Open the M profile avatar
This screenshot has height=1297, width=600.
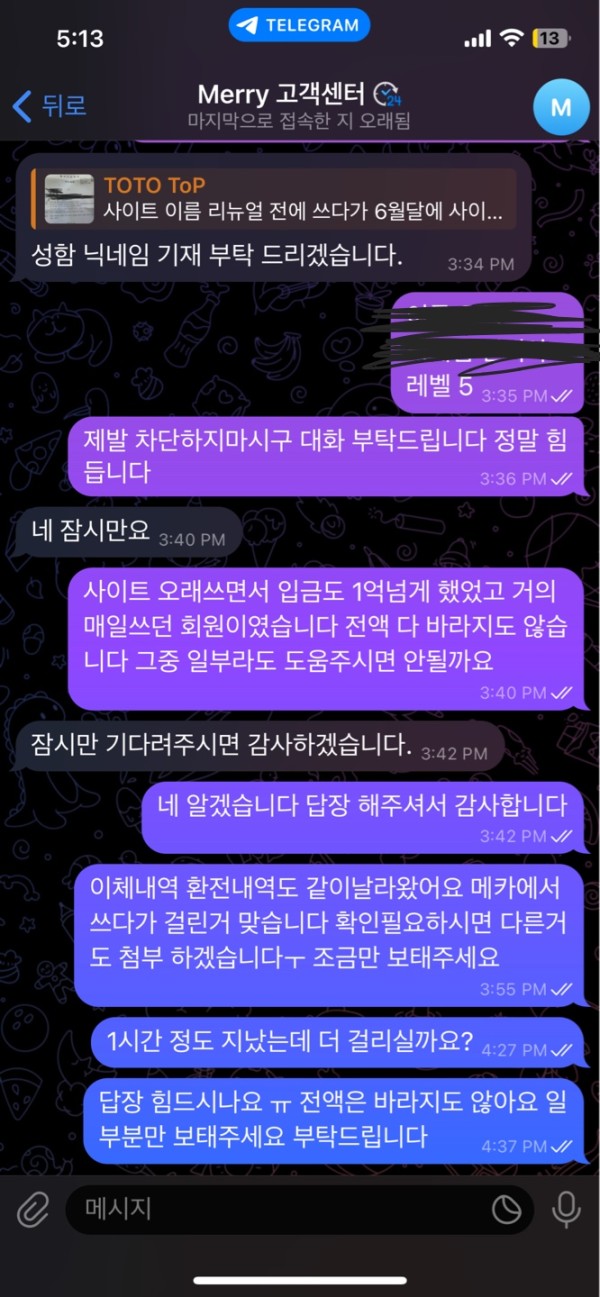(x=560, y=106)
